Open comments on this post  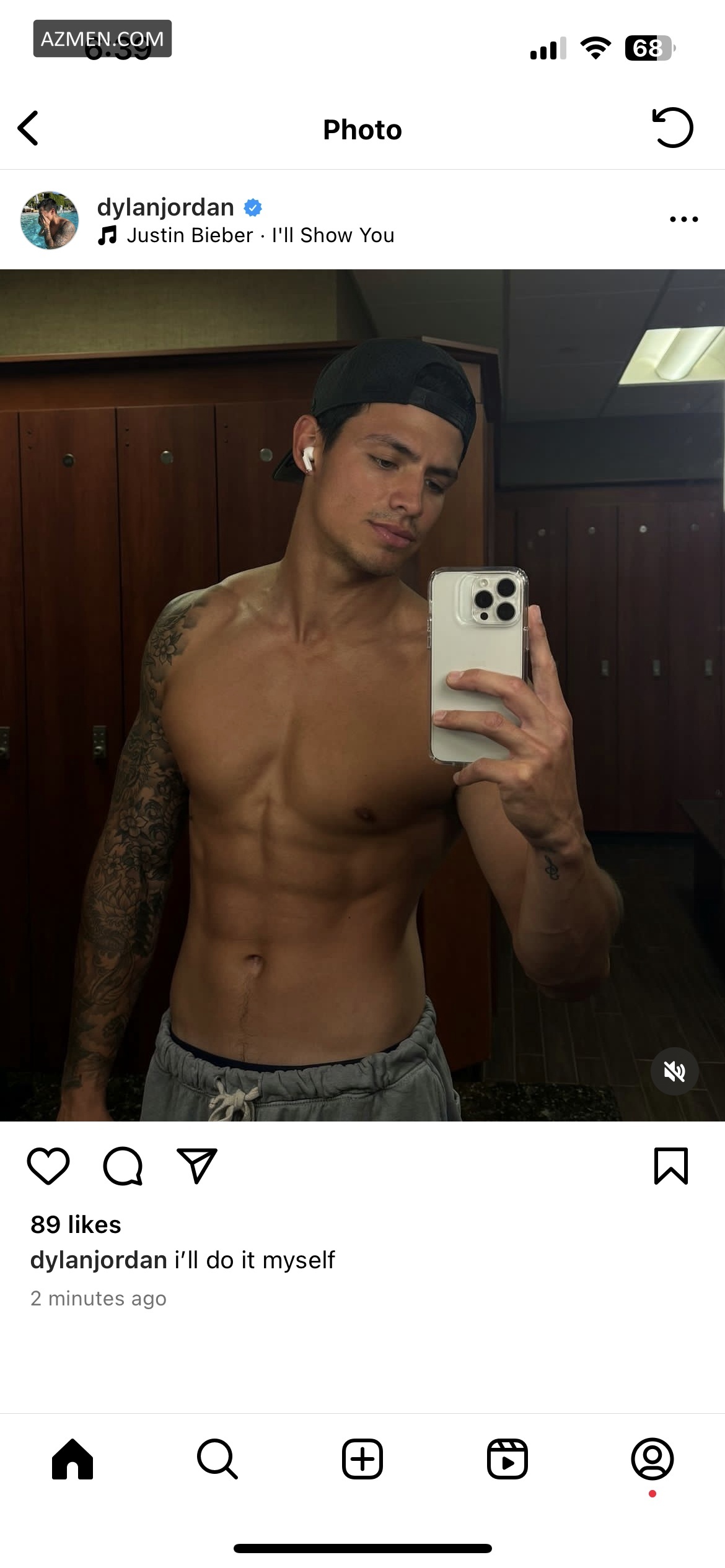[123, 1166]
